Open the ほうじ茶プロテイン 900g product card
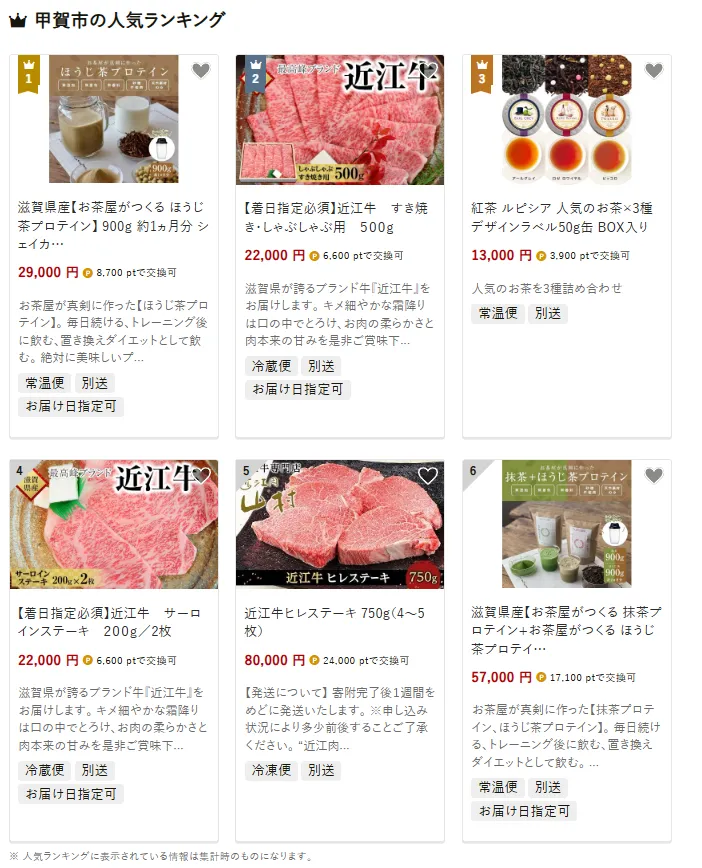This screenshot has width=702, height=868. [x=113, y=225]
